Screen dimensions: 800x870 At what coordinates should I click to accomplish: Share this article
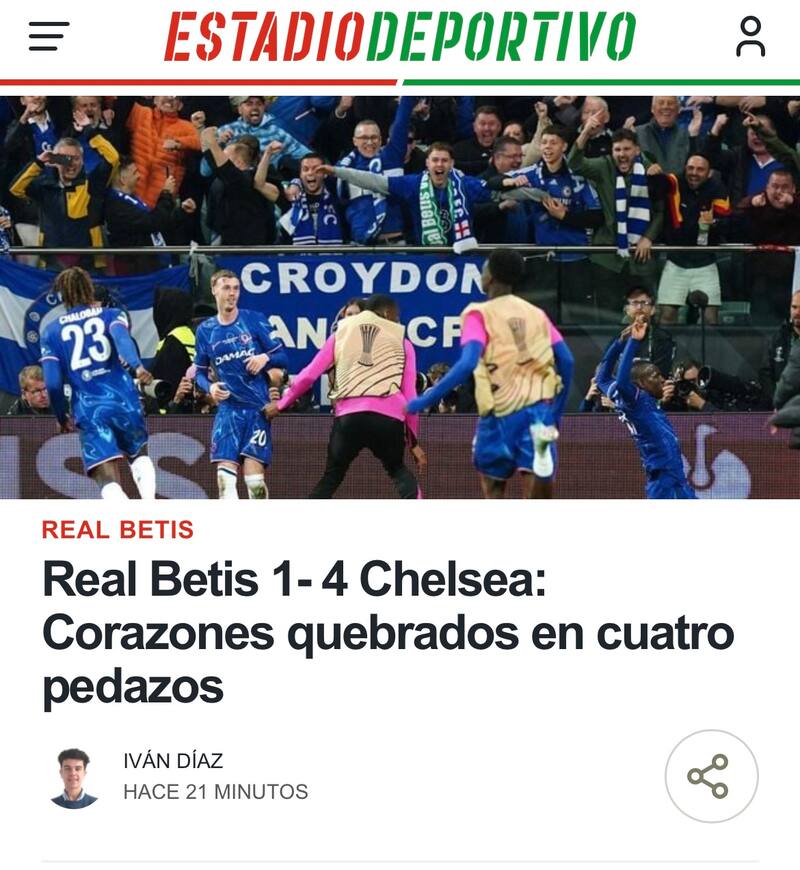(711, 776)
